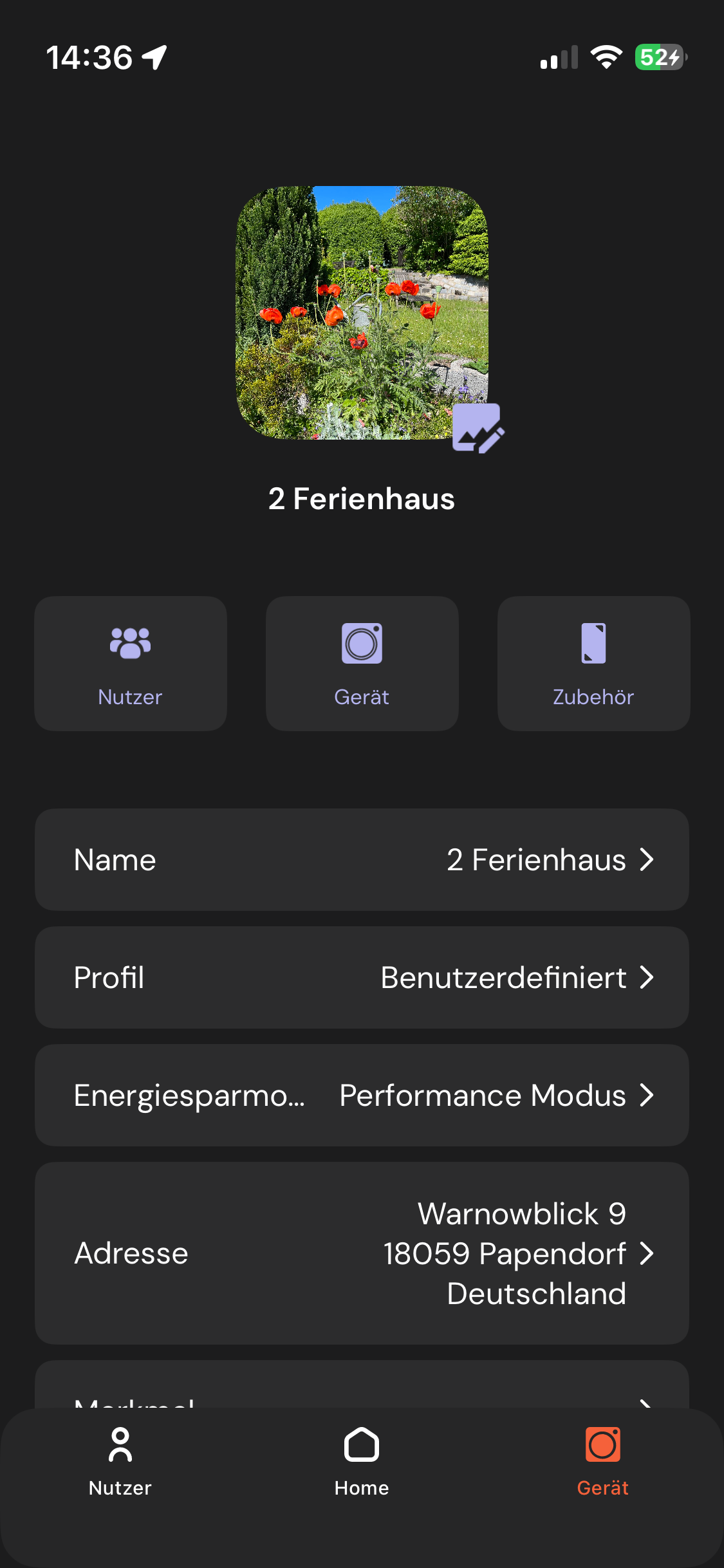724x1568 pixels.
Task: Expand the Adresse row chevron
Action: coord(647,1253)
